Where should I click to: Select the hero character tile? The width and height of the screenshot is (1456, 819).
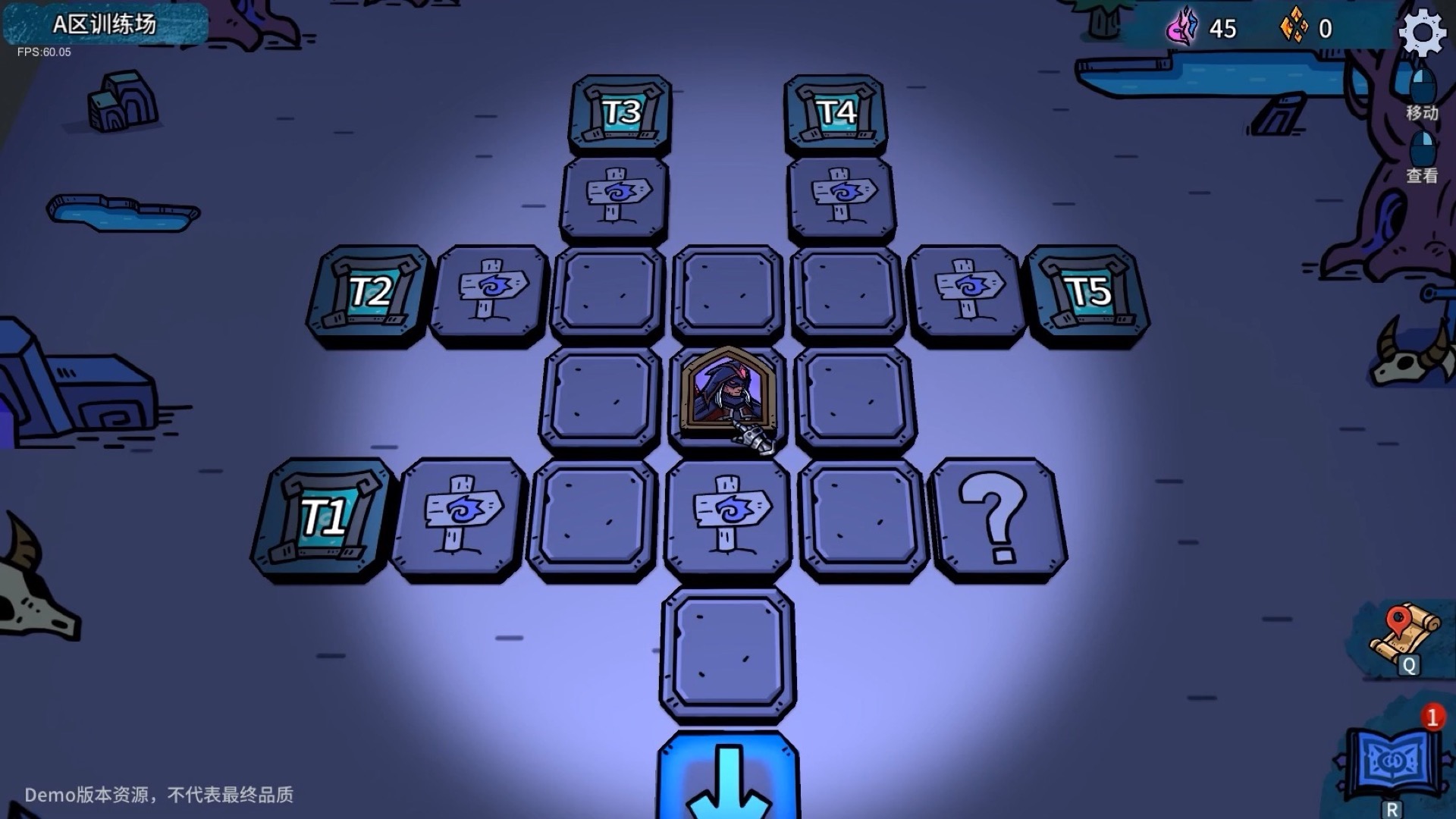click(x=726, y=394)
